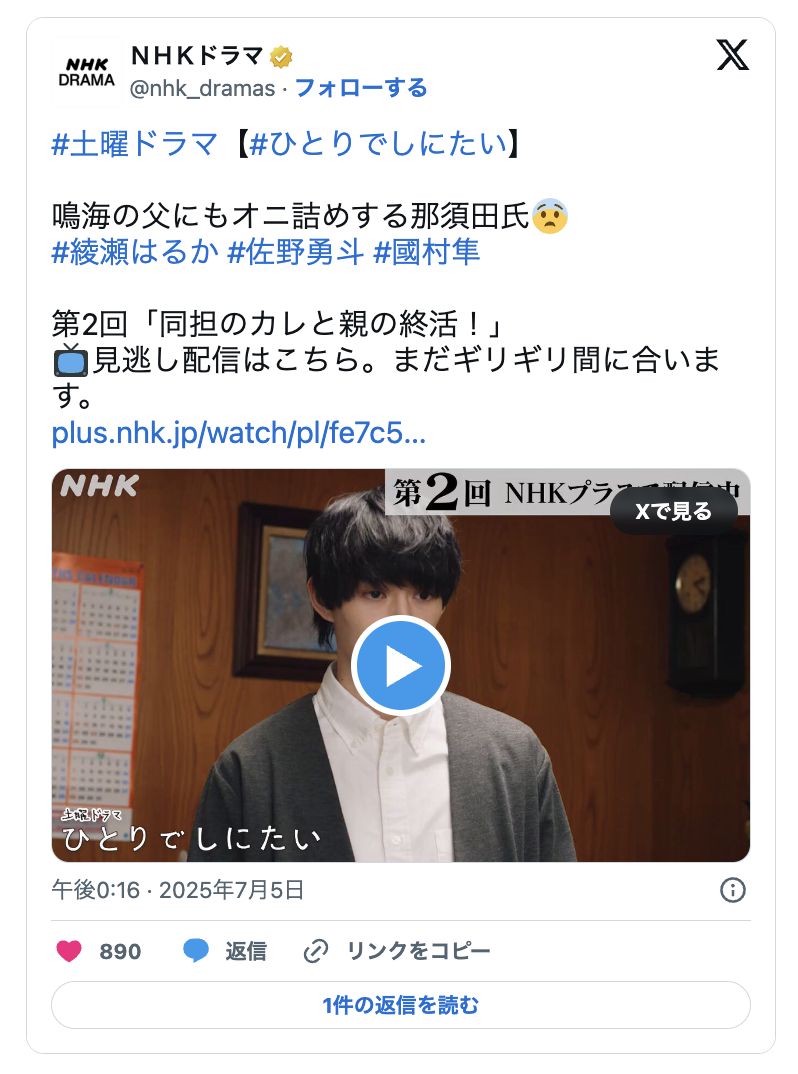
Task: Reply via 返信 button
Action: pos(226,951)
